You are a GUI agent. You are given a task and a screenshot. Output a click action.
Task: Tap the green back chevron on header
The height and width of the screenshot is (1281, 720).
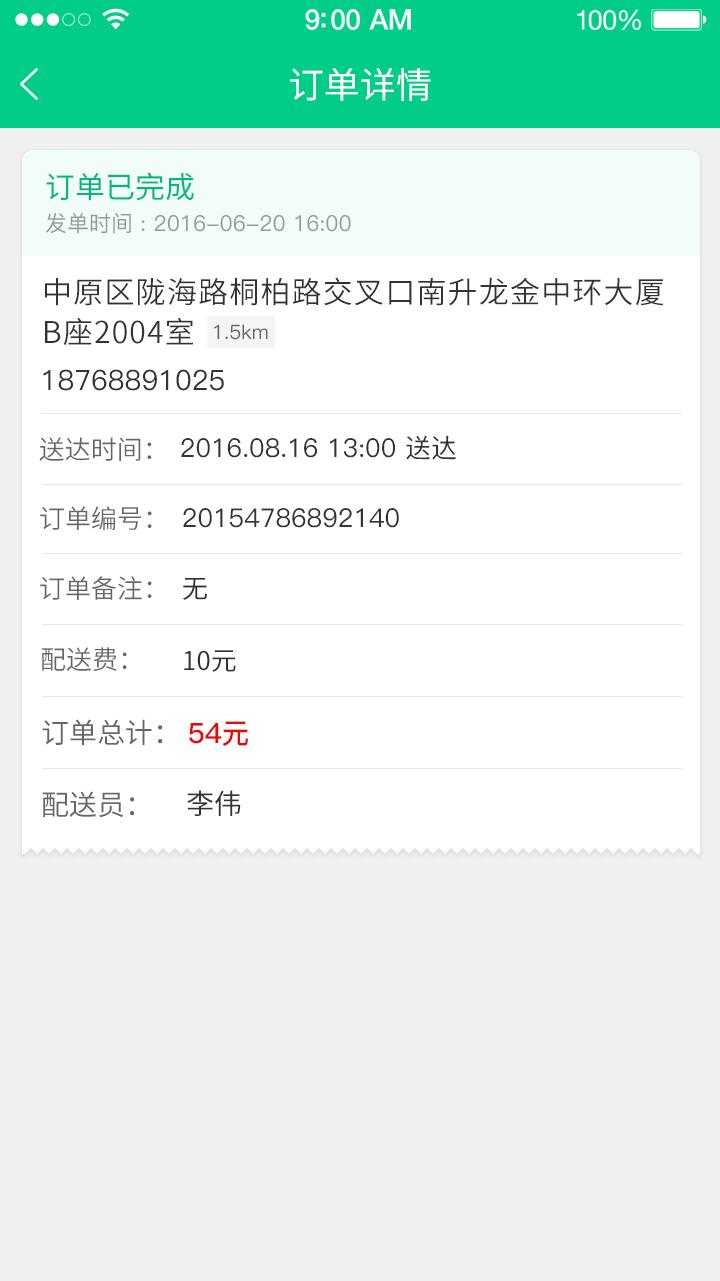28,85
